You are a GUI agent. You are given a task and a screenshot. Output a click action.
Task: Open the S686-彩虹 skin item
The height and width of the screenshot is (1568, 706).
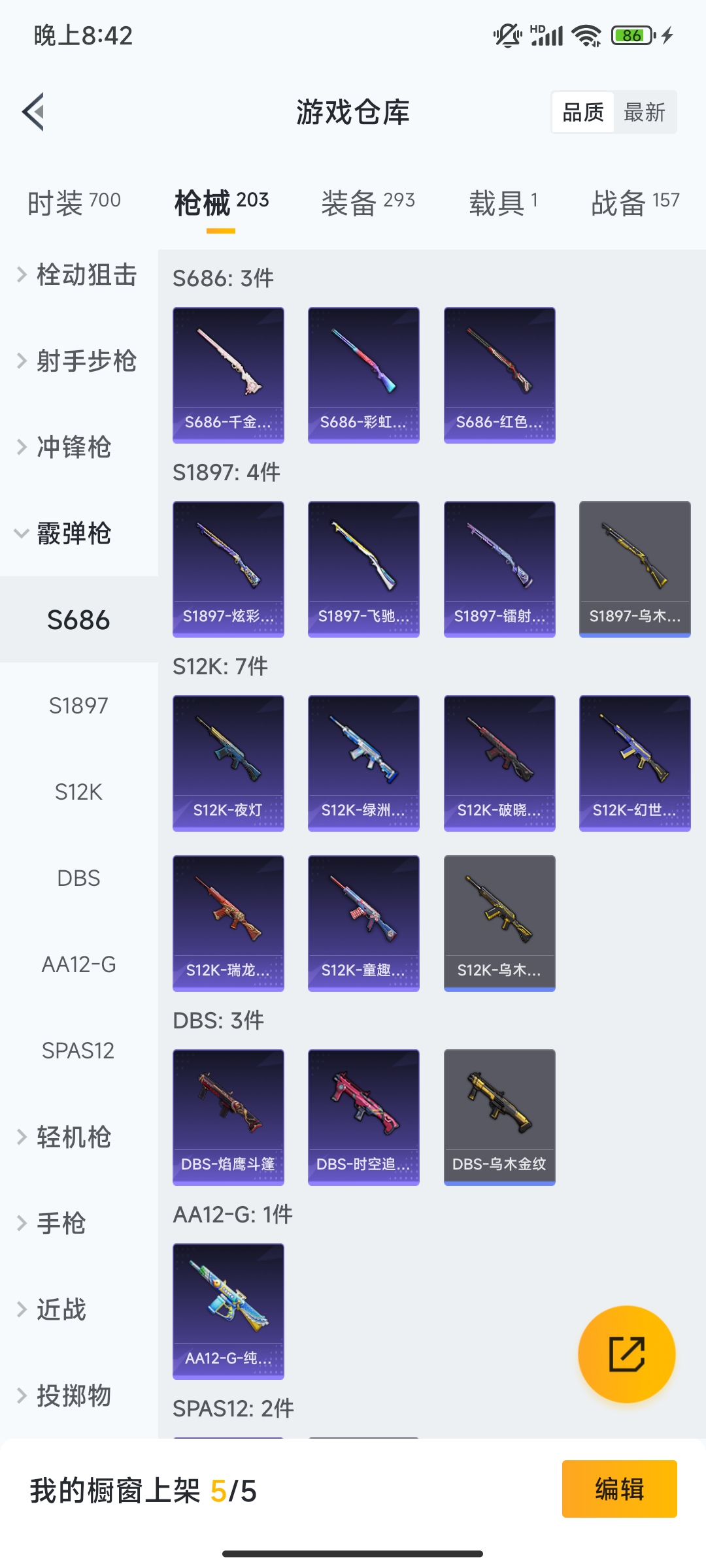coord(363,375)
